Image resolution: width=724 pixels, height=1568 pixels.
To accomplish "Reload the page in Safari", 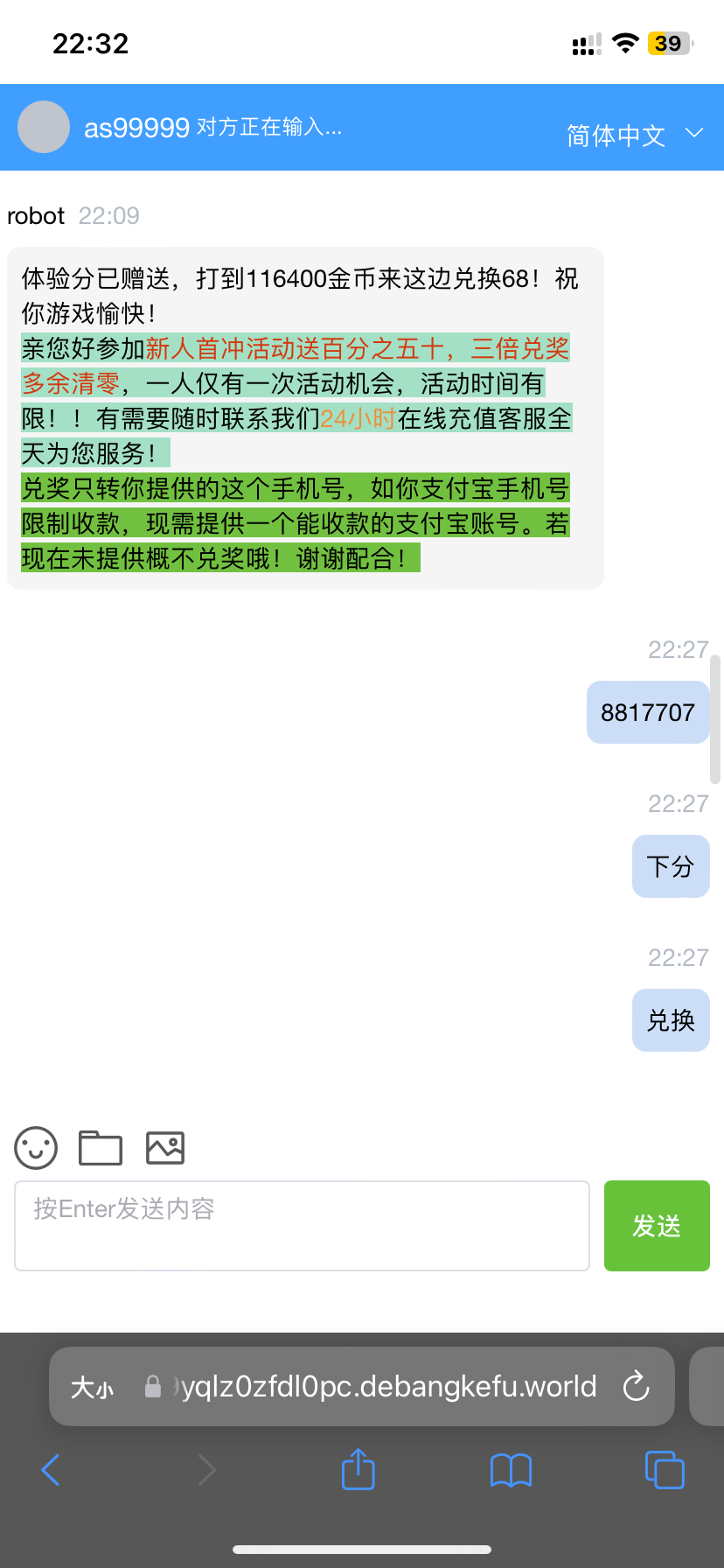I will tap(636, 1386).
